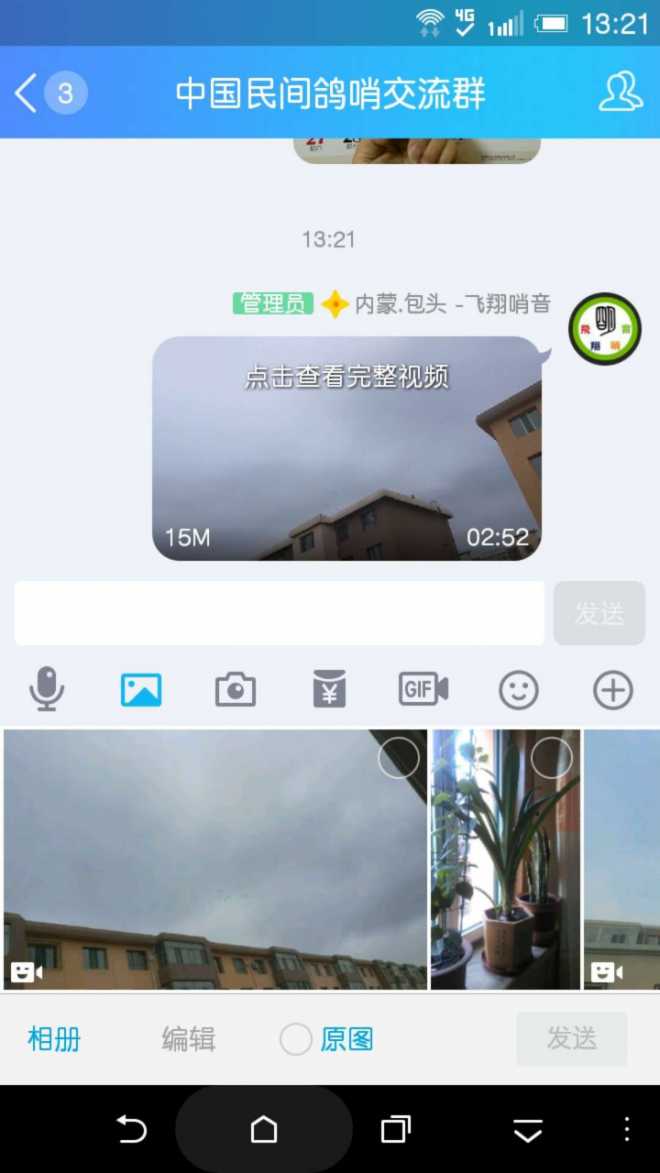Open recent apps from navigation bar

click(396, 1130)
